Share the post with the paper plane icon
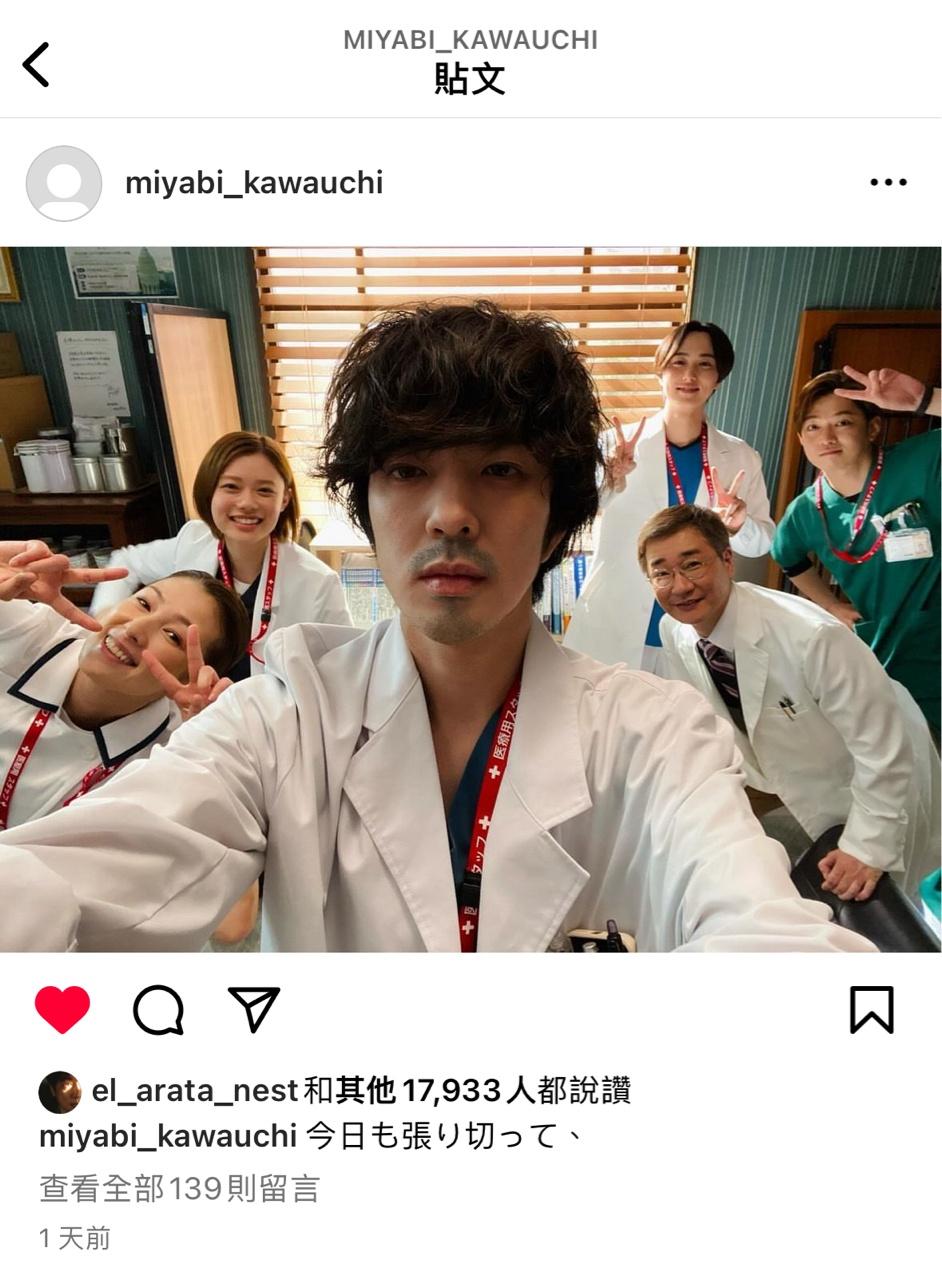942x1280 pixels. click(x=254, y=1009)
